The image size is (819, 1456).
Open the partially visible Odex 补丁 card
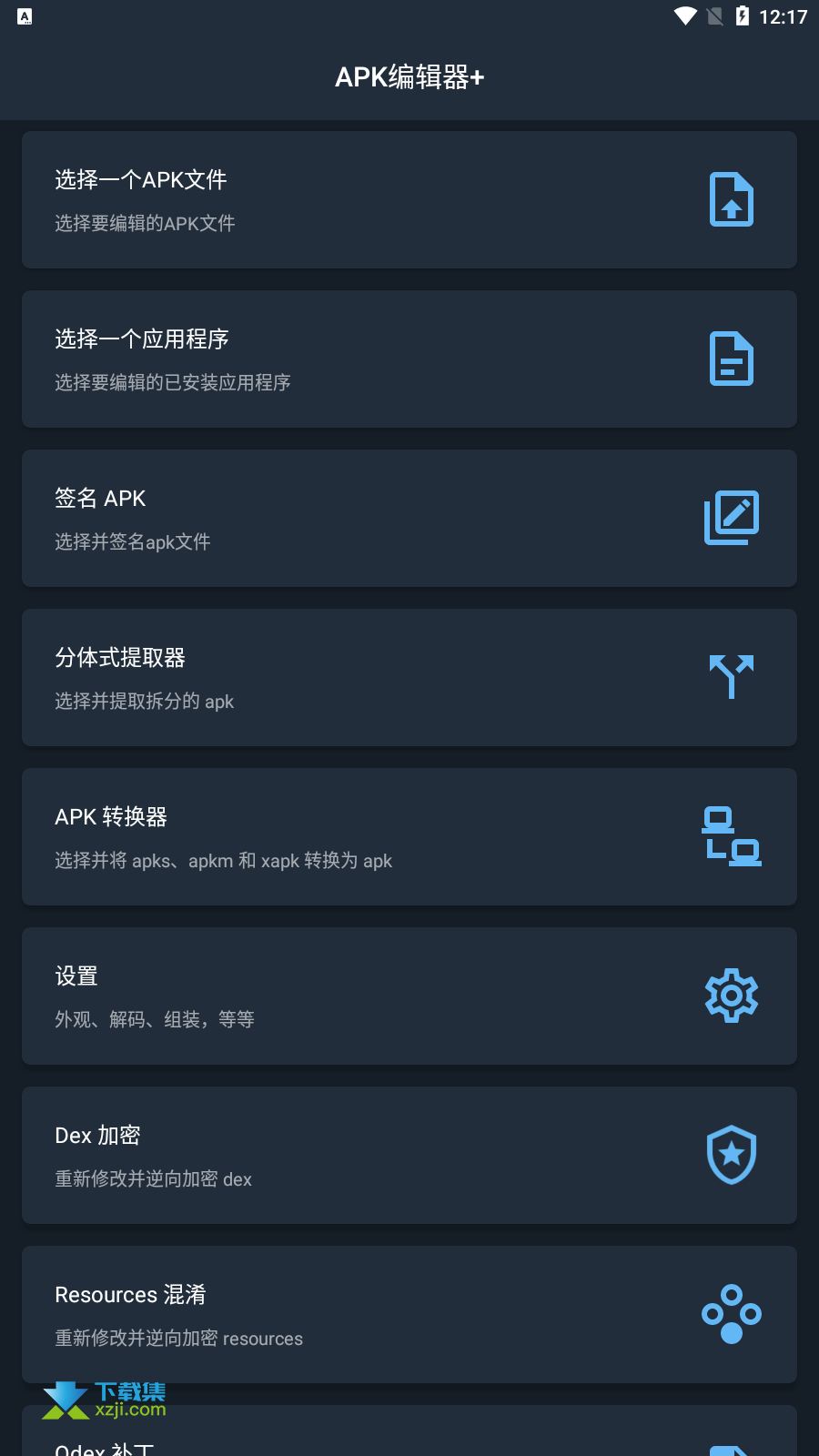(x=409, y=1431)
